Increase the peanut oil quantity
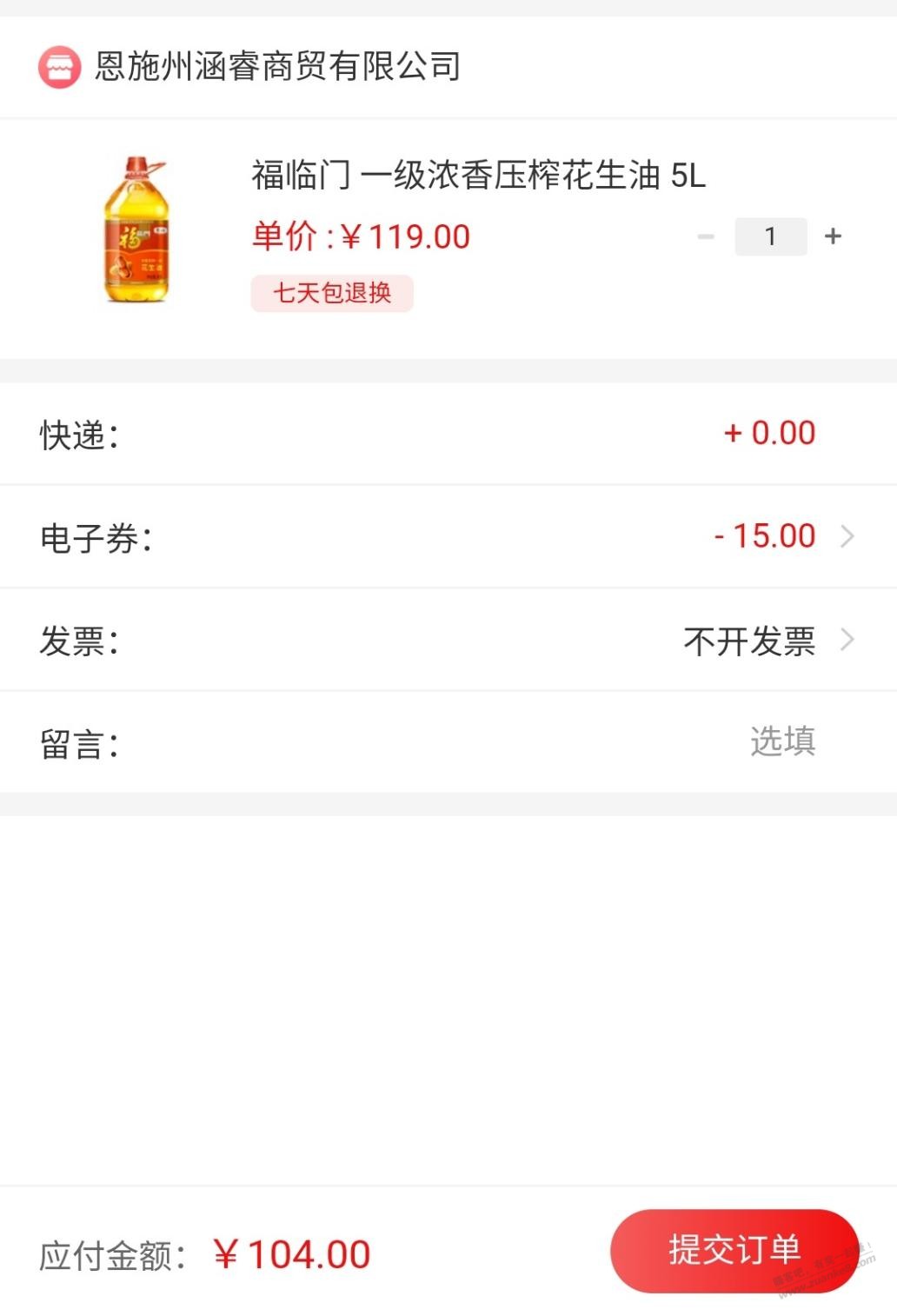The width and height of the screenshot is (897, 1316). (x=833, y=236)
